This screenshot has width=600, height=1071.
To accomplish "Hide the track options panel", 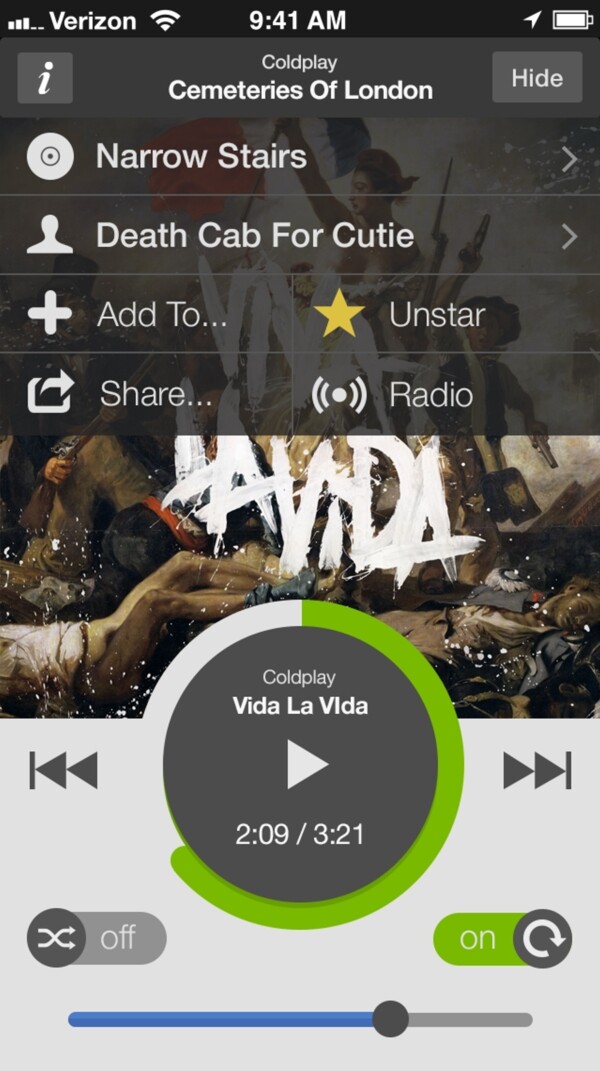I will click(537, 78).
